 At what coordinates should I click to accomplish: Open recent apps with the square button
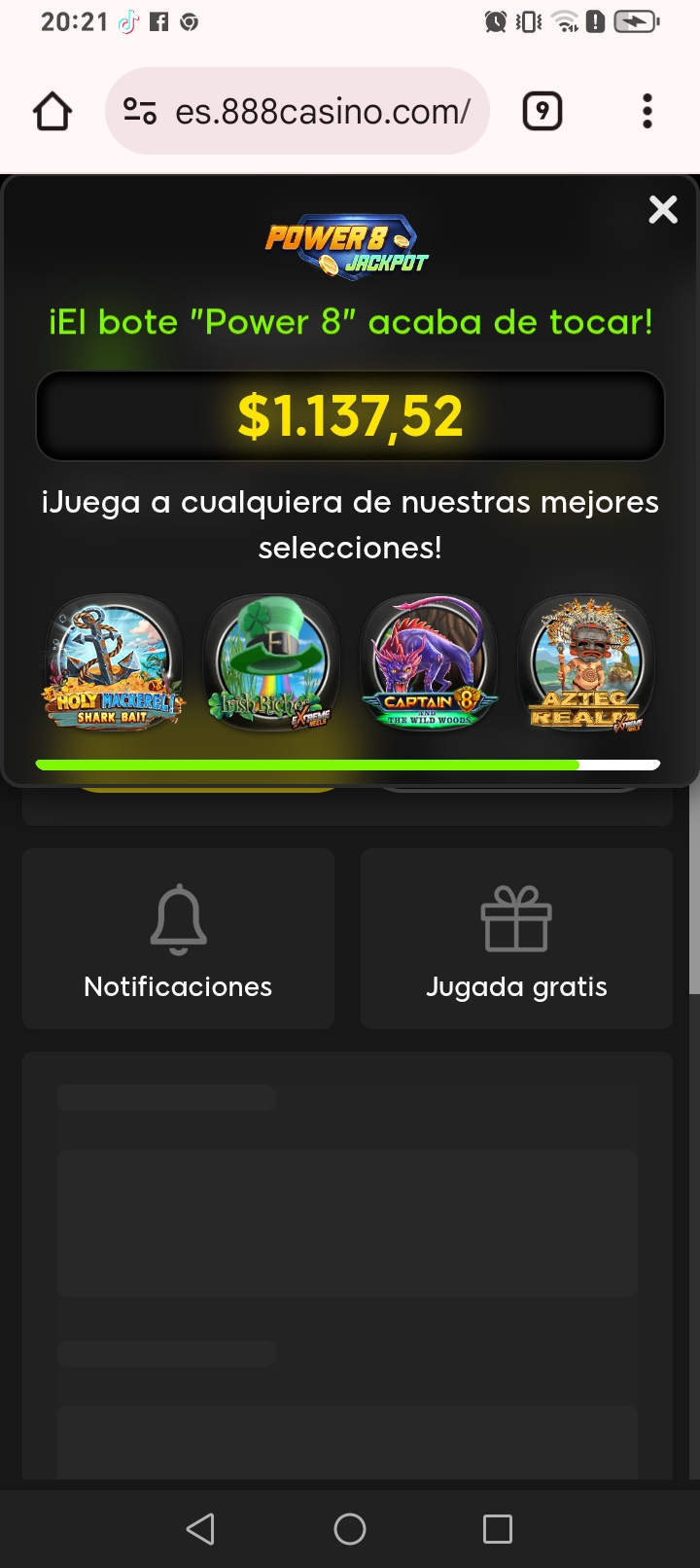pos(497,1529)
